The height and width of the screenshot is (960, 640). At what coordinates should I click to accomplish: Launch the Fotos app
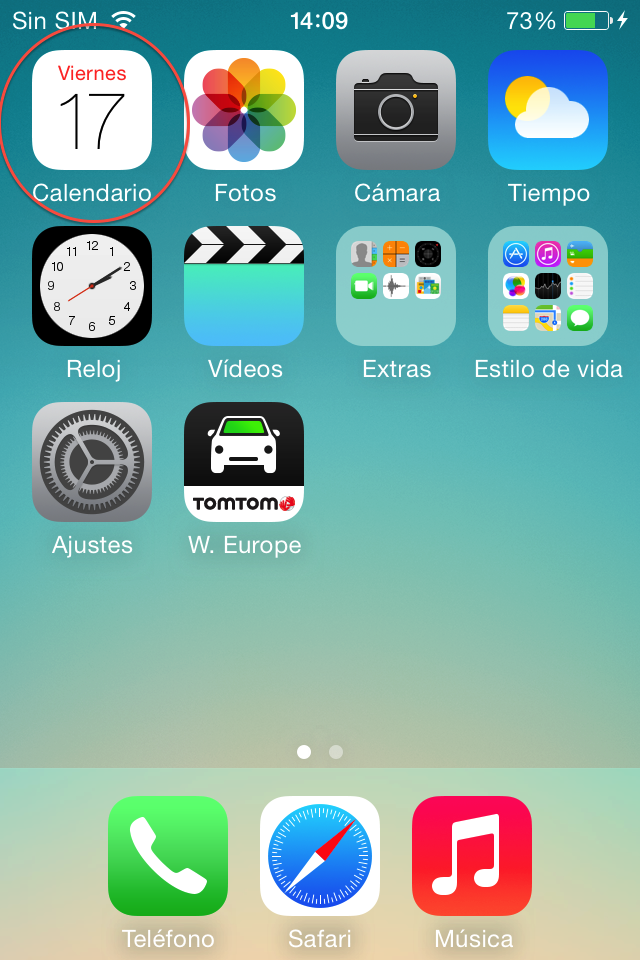244,110
